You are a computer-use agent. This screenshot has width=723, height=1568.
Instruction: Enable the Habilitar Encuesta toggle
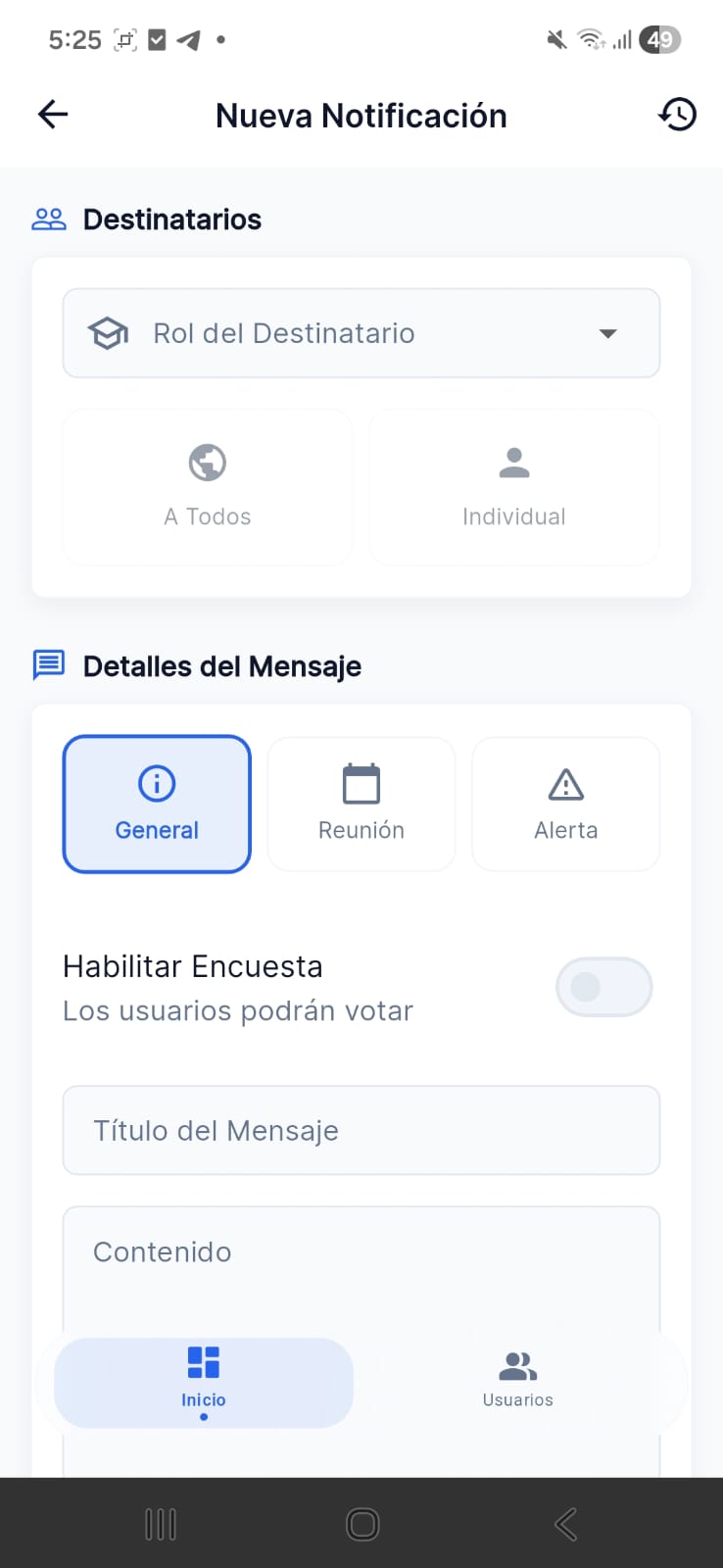(603, 987)
